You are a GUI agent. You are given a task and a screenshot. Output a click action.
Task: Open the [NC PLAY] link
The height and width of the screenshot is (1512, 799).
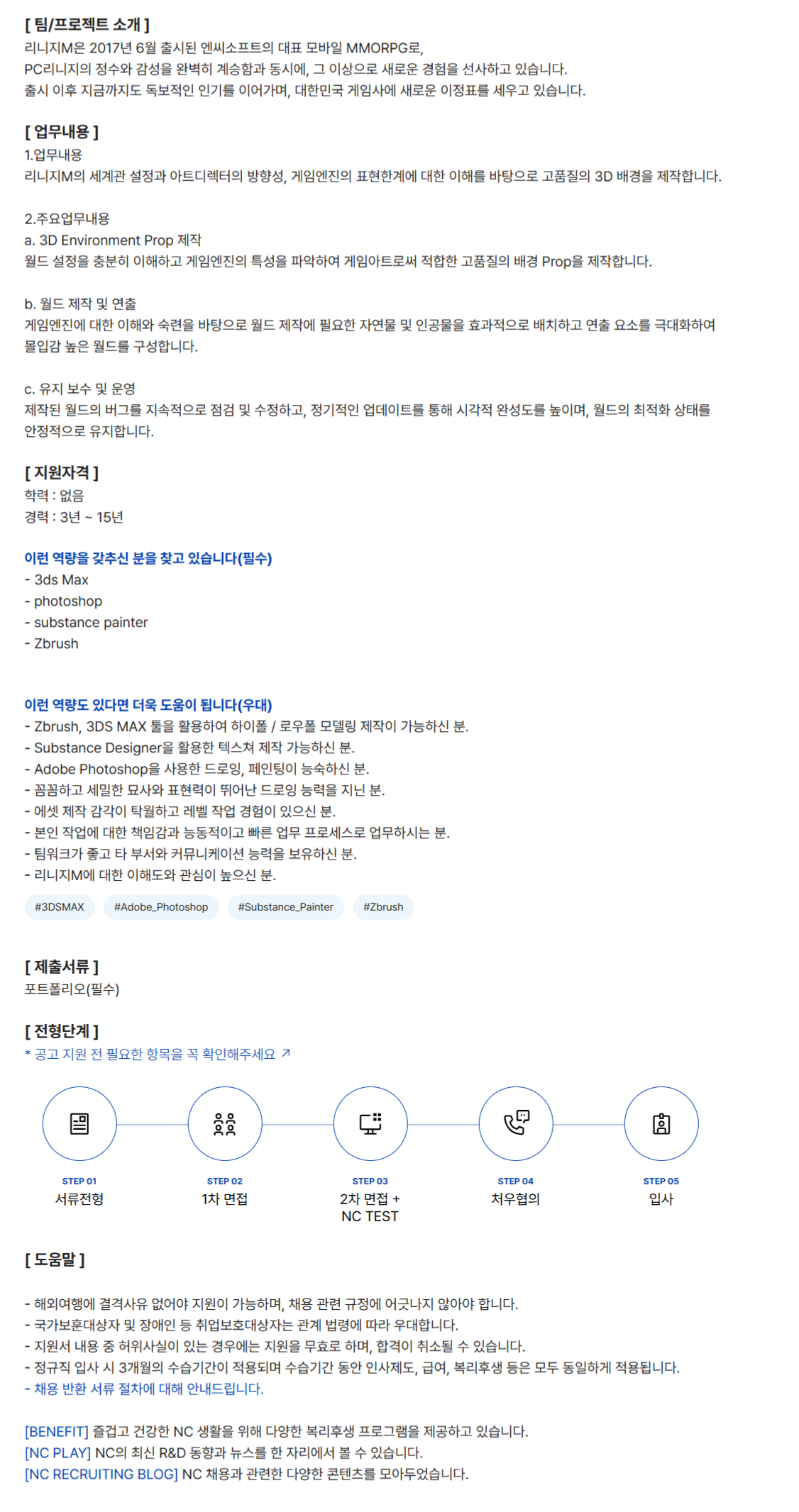58,1452
